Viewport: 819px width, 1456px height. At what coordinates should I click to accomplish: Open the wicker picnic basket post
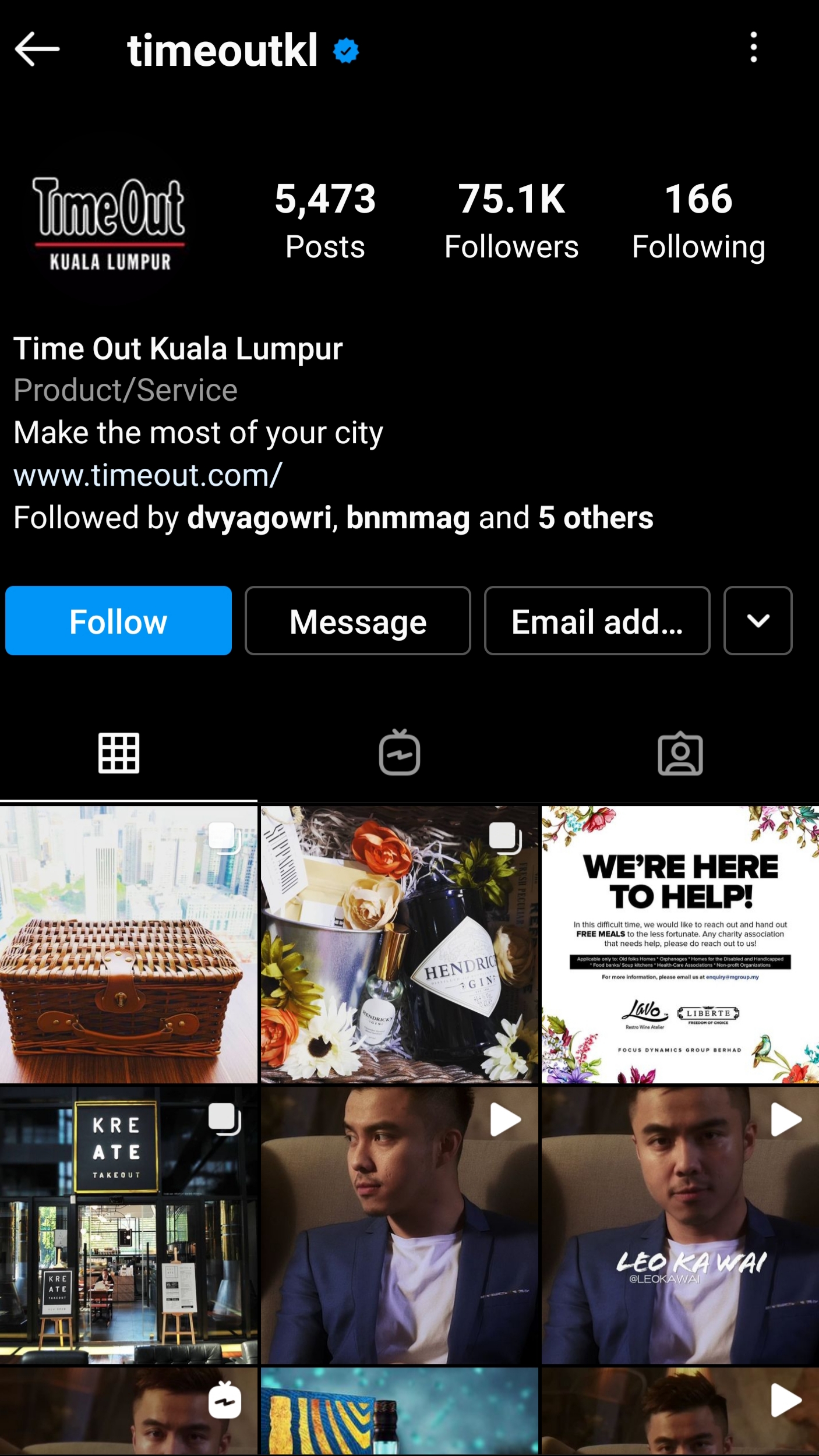tap(129, 945)
